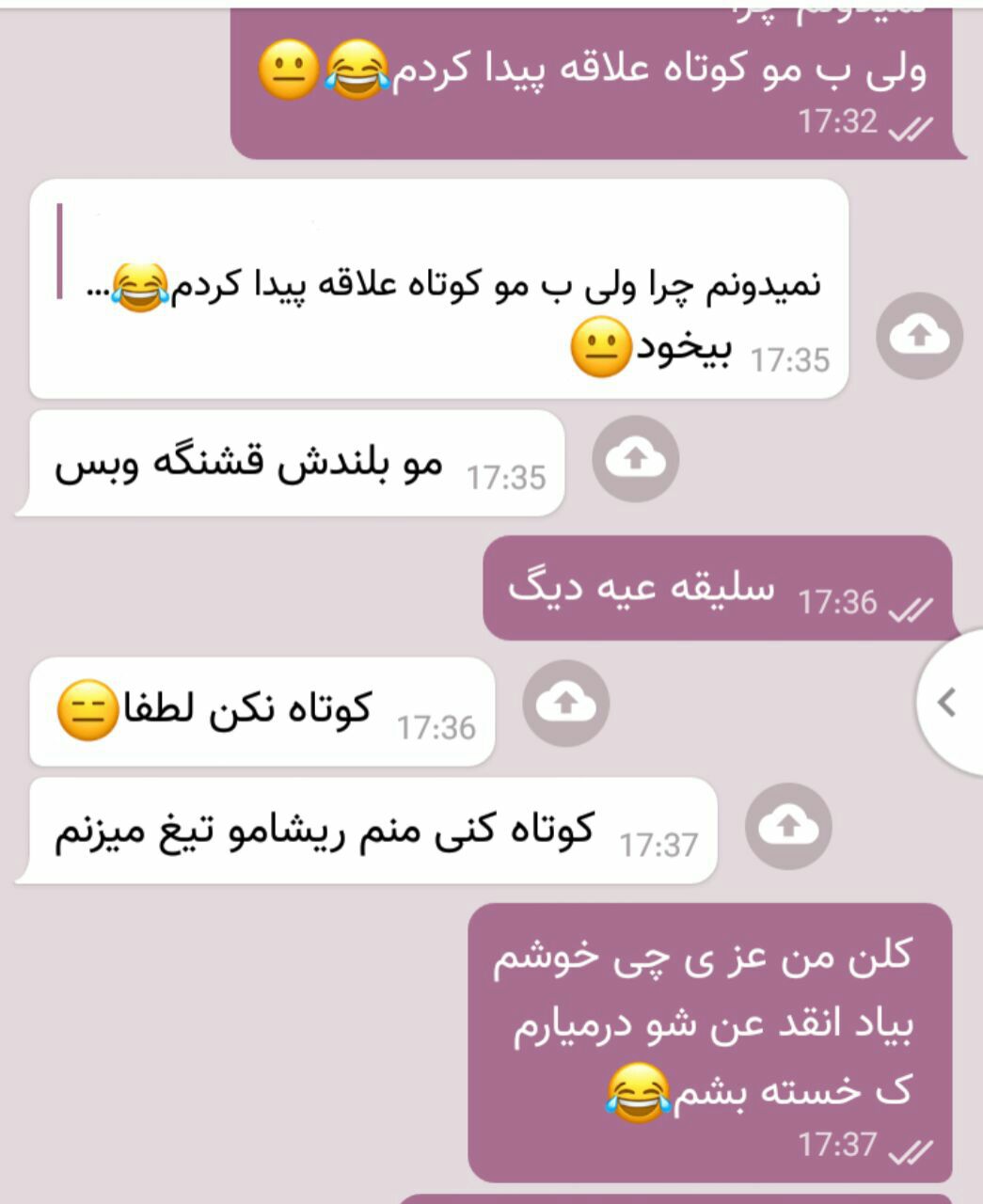Tap the round side arrow handle

point(948,702)
